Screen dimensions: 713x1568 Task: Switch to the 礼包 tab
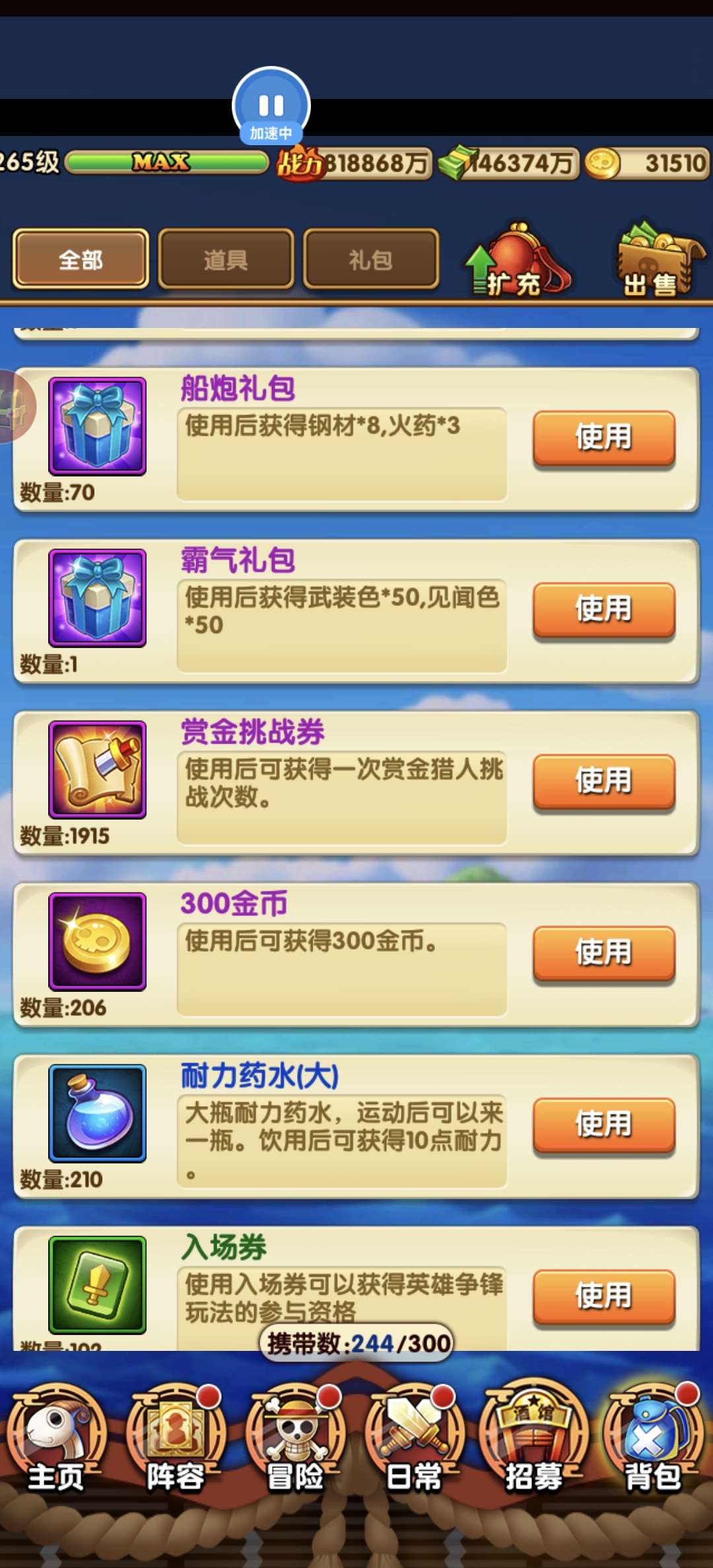tap(370, 259)
